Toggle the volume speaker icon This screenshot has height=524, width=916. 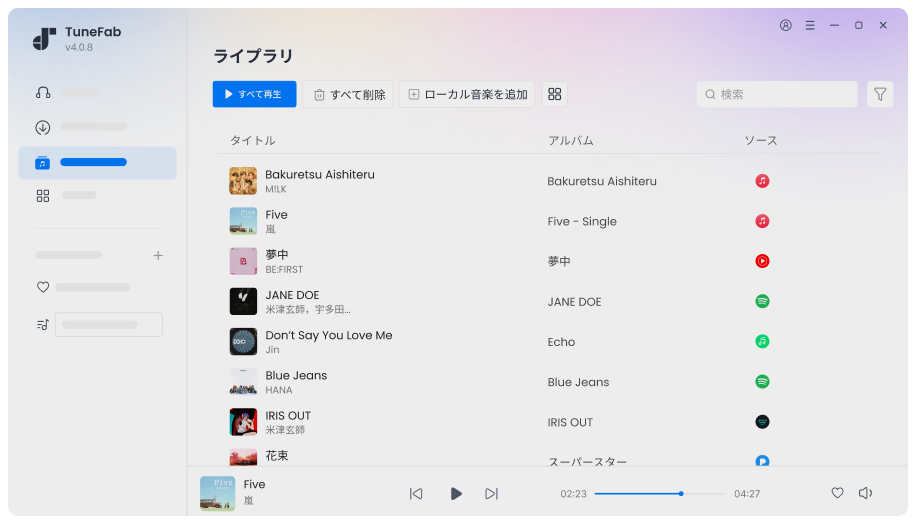coord(865,493)
